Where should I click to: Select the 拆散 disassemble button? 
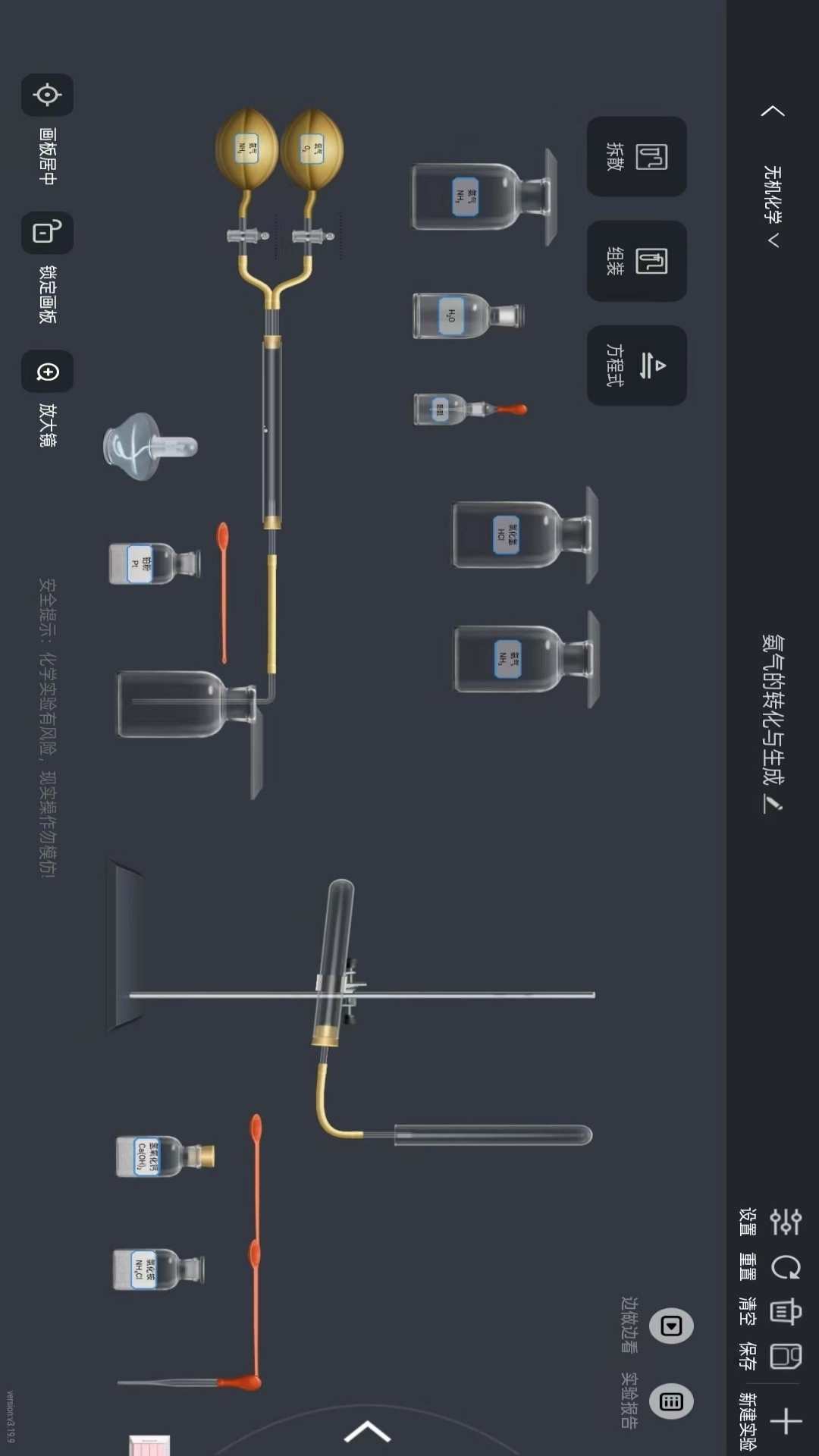pyautogui.click(x=637, y=157)
